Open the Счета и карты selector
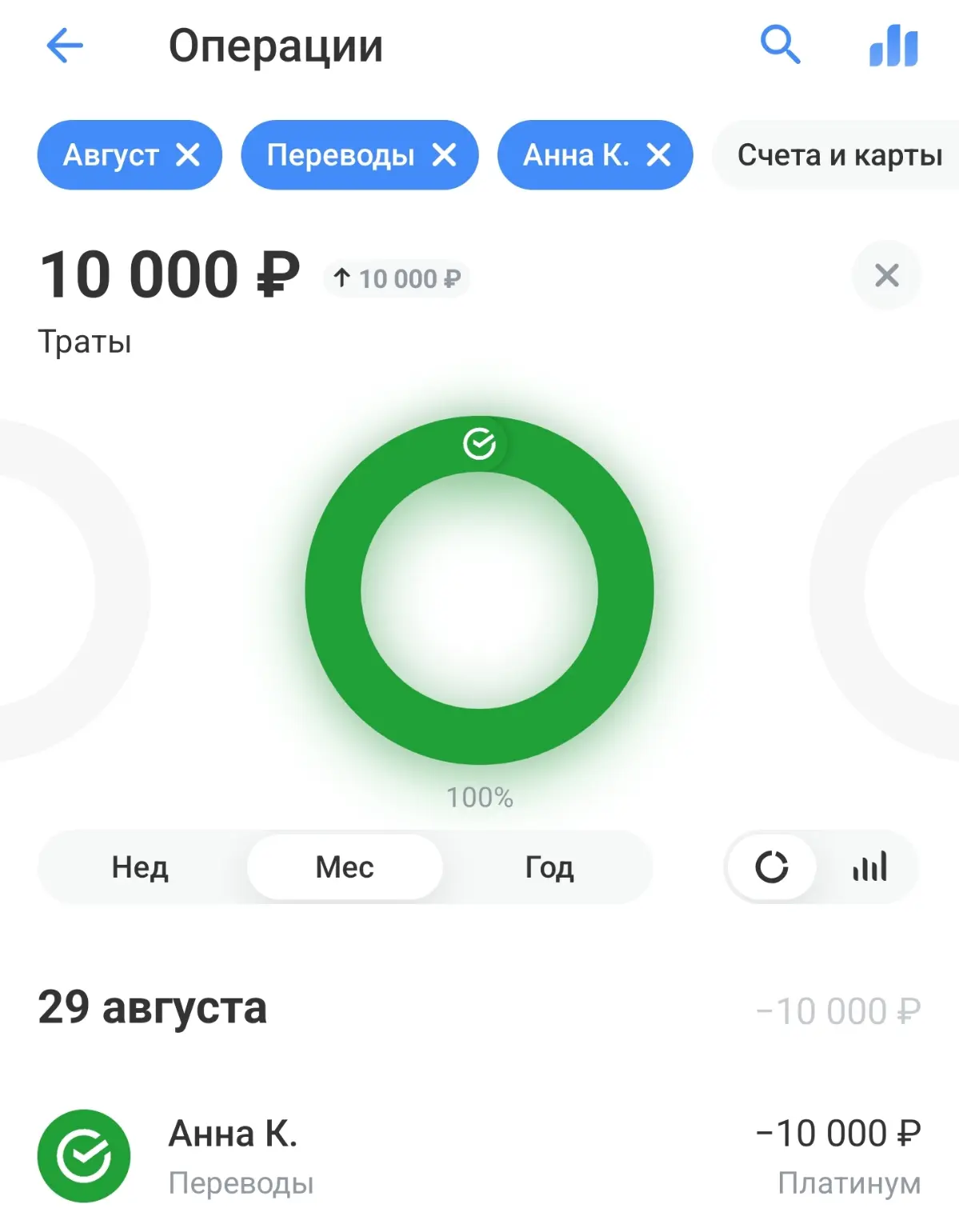Viewport: 959px width, 1232px height. point(841,155)
